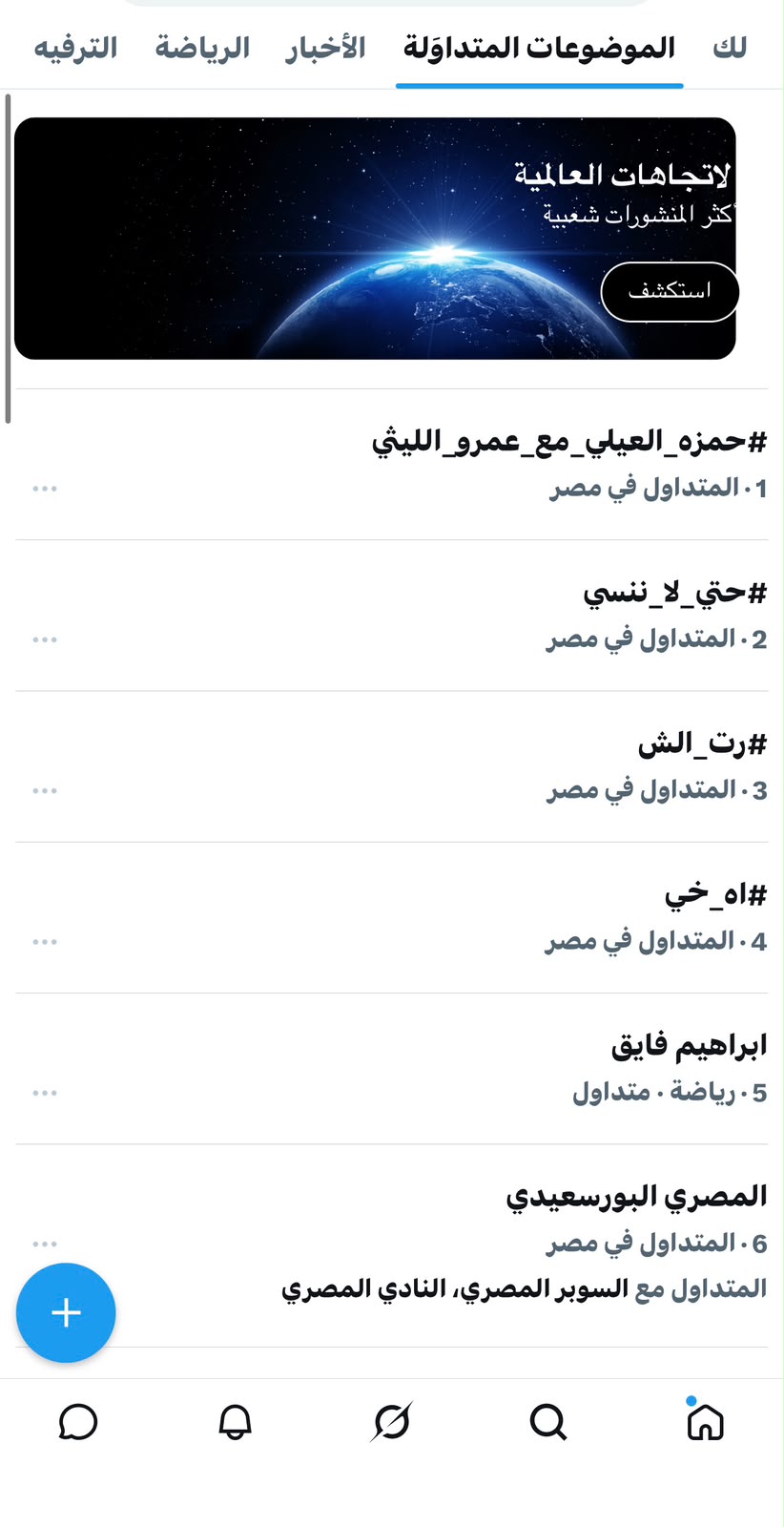Switch to the لك tab
Image resolution: width=784 pixels, height=1527 pixels.
[x=730, y=48]
